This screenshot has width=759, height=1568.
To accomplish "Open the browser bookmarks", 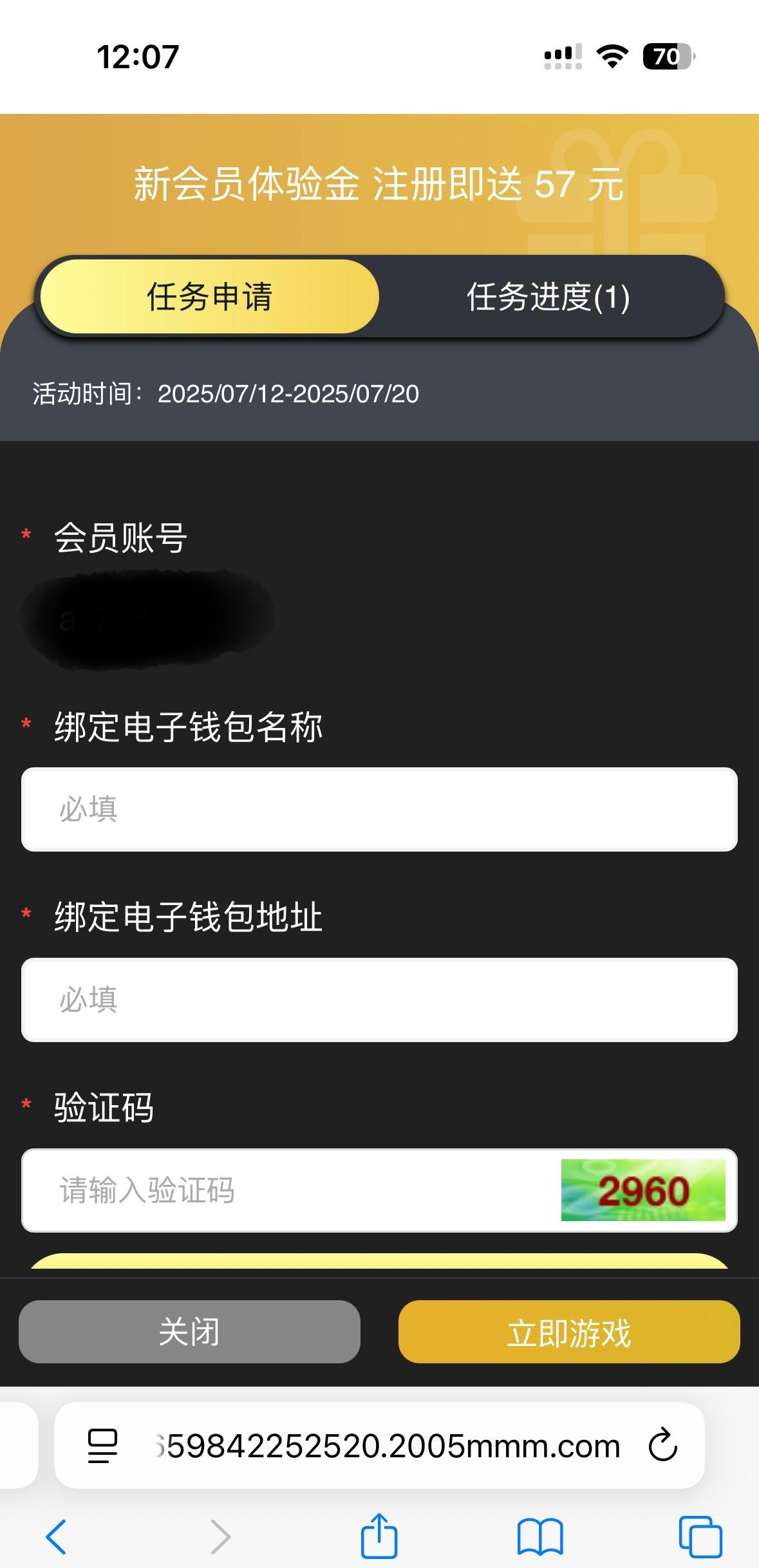I will tap(540, 1536).
